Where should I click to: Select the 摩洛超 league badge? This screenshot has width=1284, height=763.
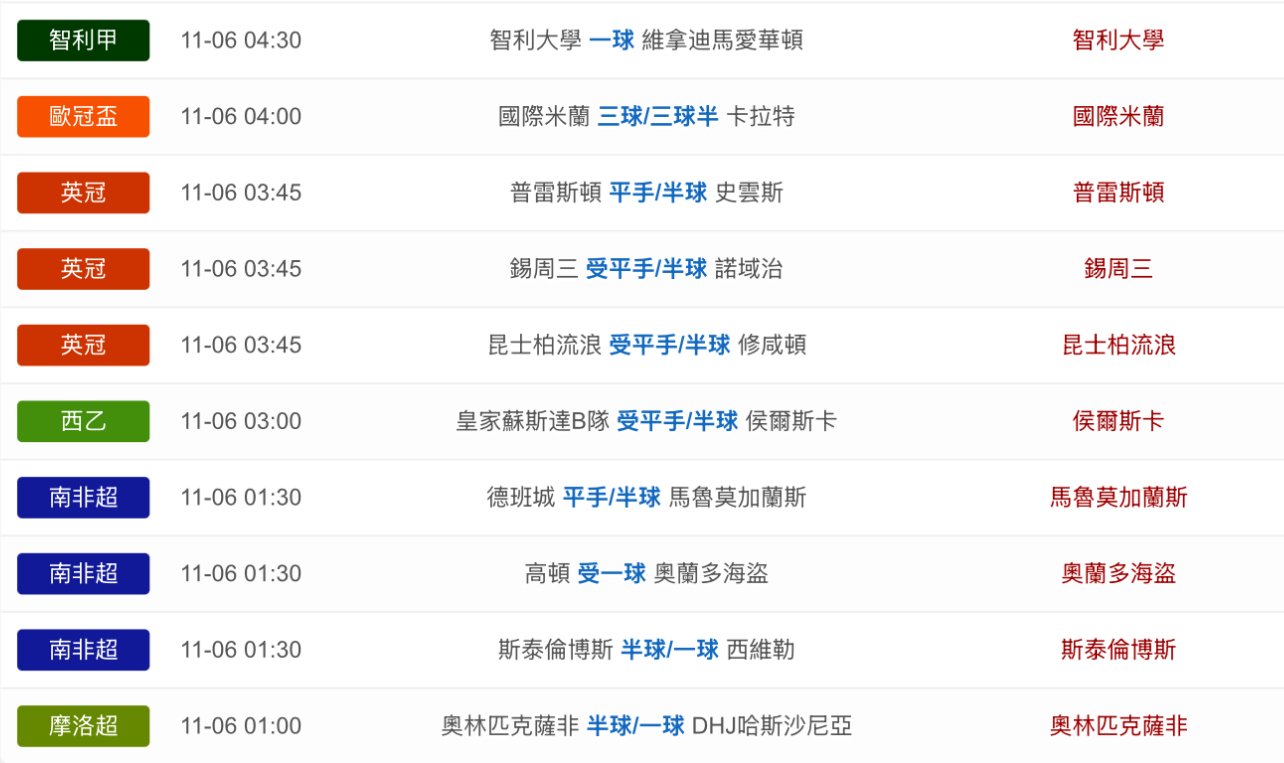pyautogui.click(x=83, y=725)
